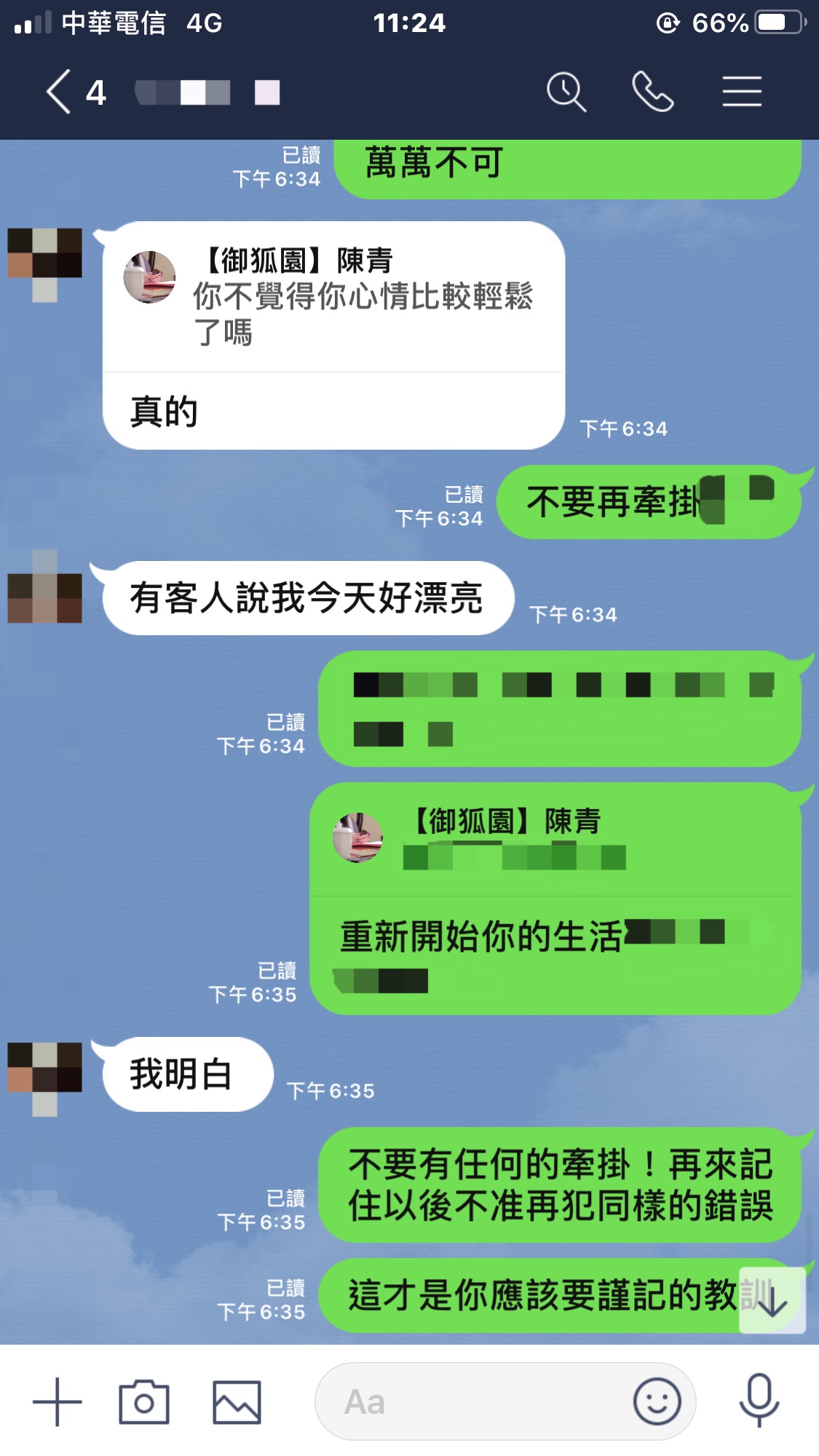Screen dimensions: 819x1456
Task: Open the camera to take a photo
Action: click(x=144, y=1401)
